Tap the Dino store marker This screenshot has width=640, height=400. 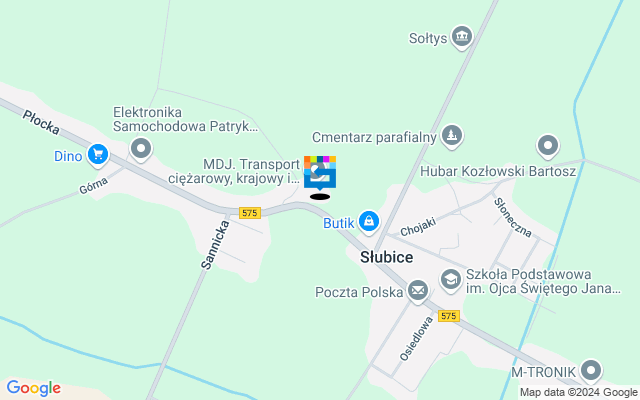tap(97, 154)
